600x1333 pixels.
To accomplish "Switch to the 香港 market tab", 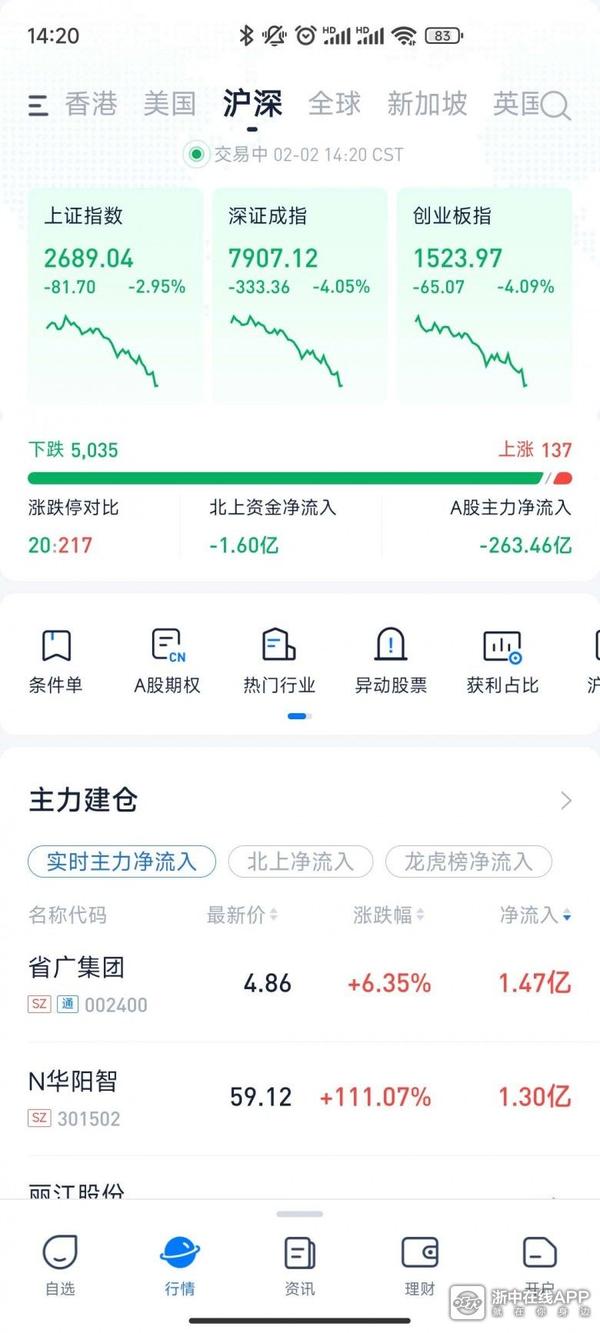I will [x=91, y=104].
